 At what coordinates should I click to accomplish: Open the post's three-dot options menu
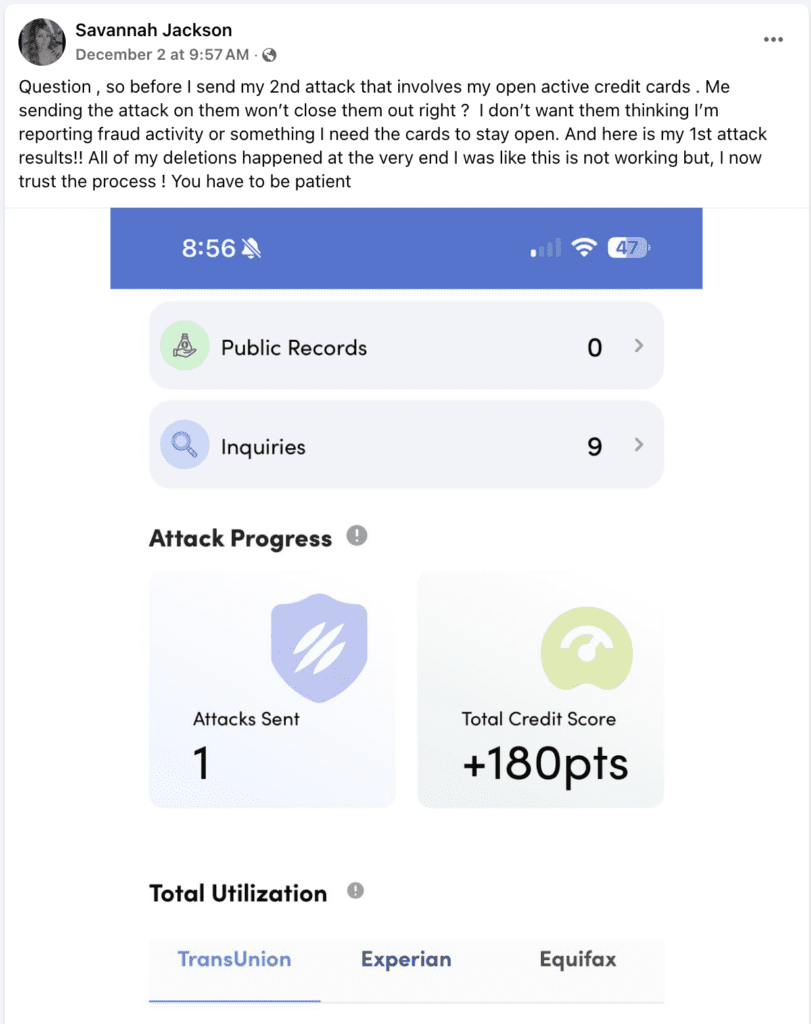[773, 40]
